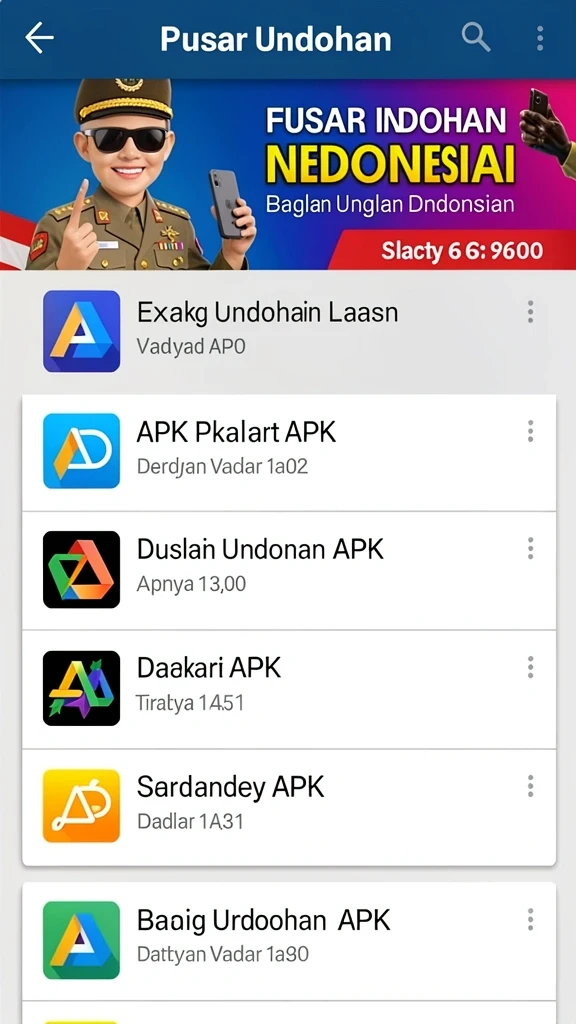Open search in Pusar Undohan

coord(476,38)
